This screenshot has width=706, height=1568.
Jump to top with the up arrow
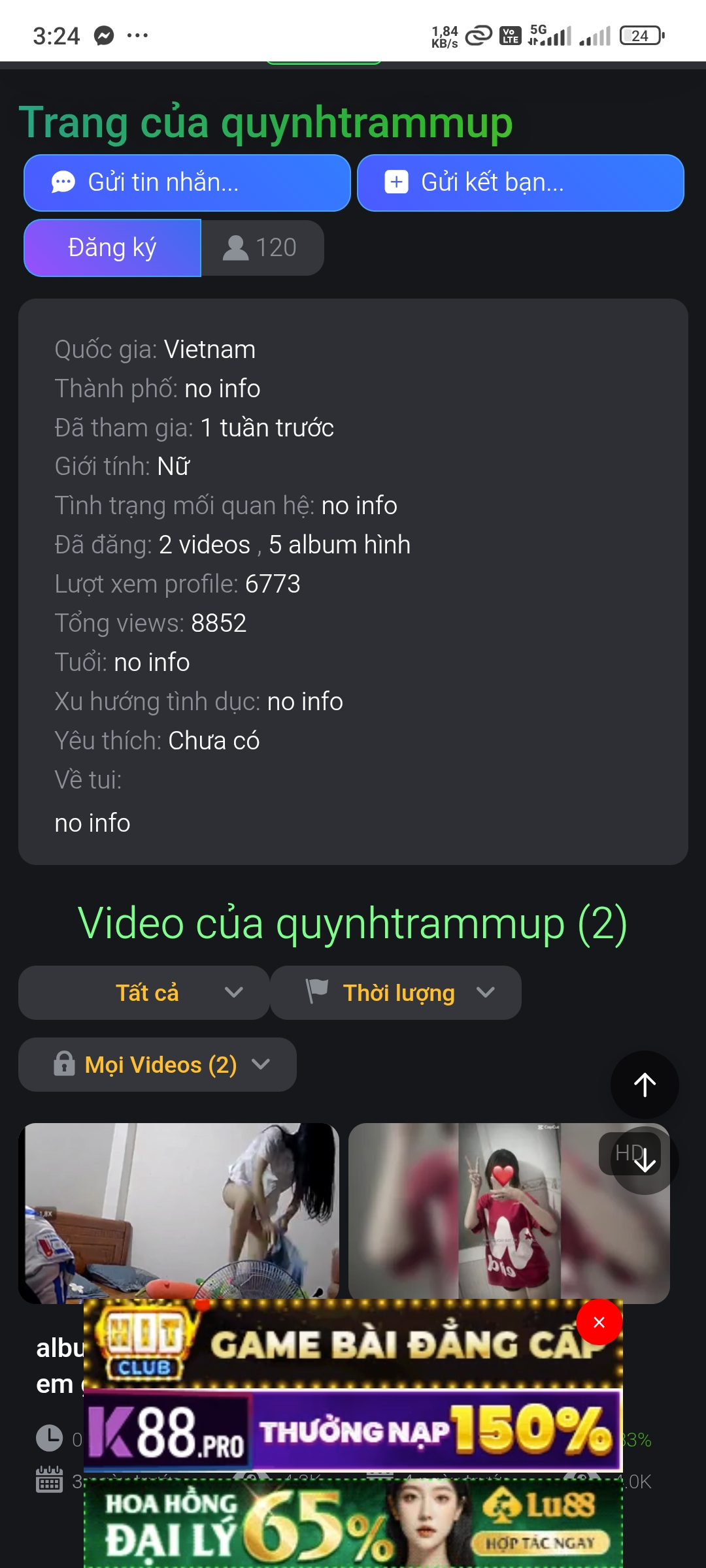[x=645, y=1085]
